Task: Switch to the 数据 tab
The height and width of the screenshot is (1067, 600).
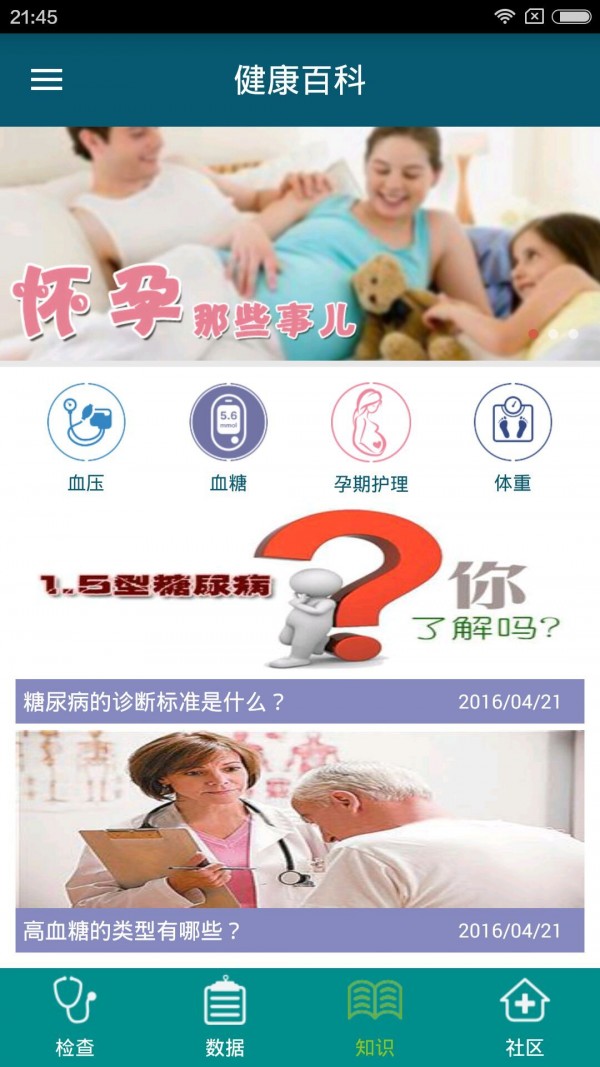Action: coord(225,1017)
